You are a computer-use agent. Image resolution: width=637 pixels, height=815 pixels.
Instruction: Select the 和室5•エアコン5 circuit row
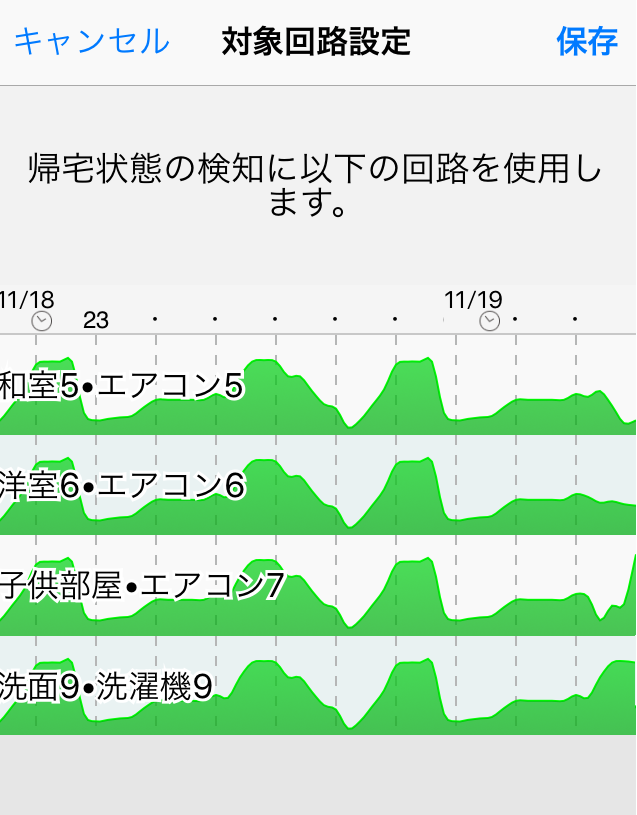point(318,386)
